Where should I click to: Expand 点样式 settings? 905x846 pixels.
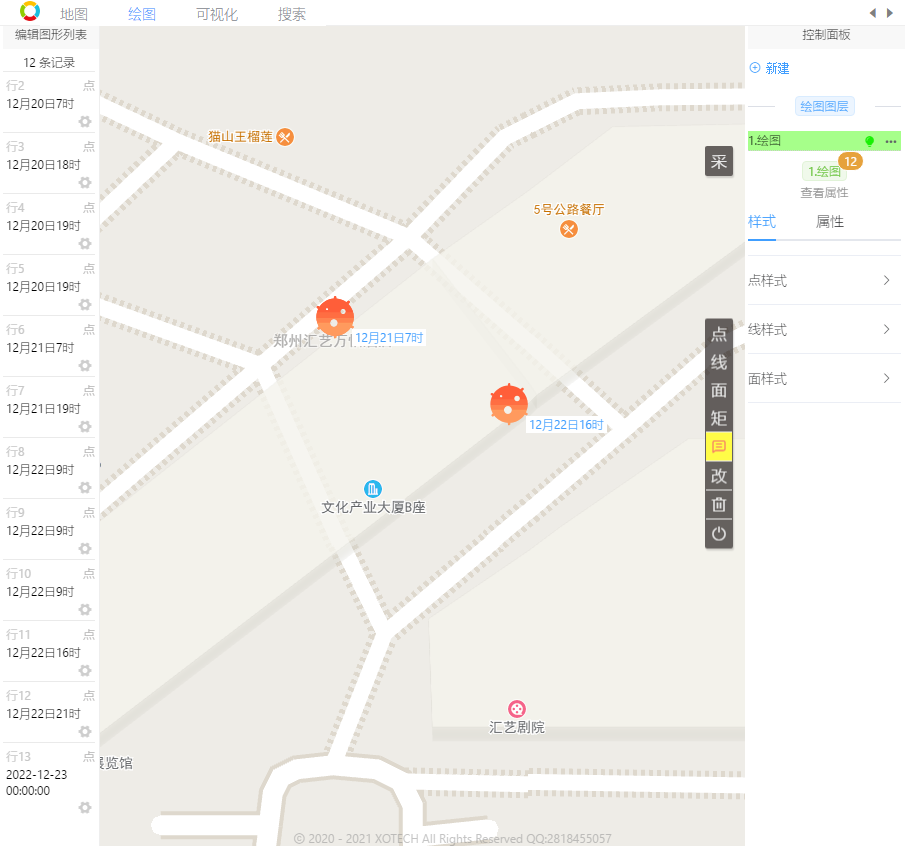point(820,281)
